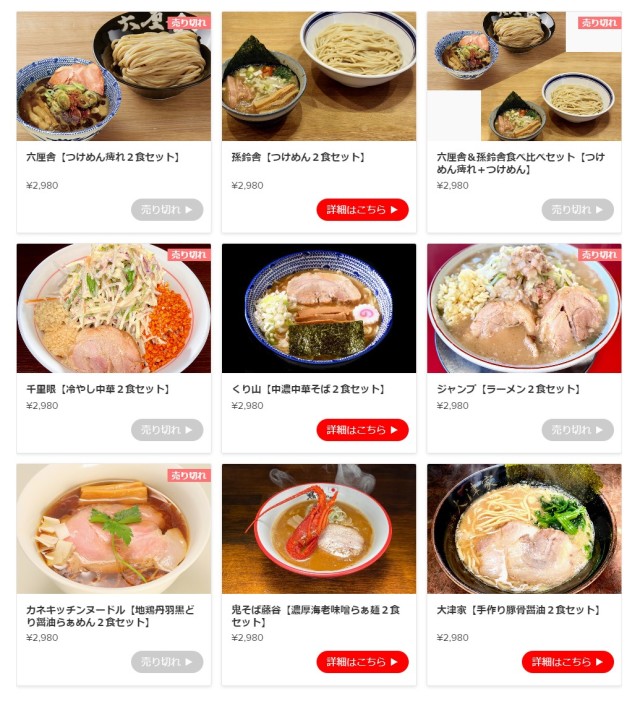View the 鬼そば藤谷 product image
This screenshot has width=640, height=704.
[x=319, y=529]
